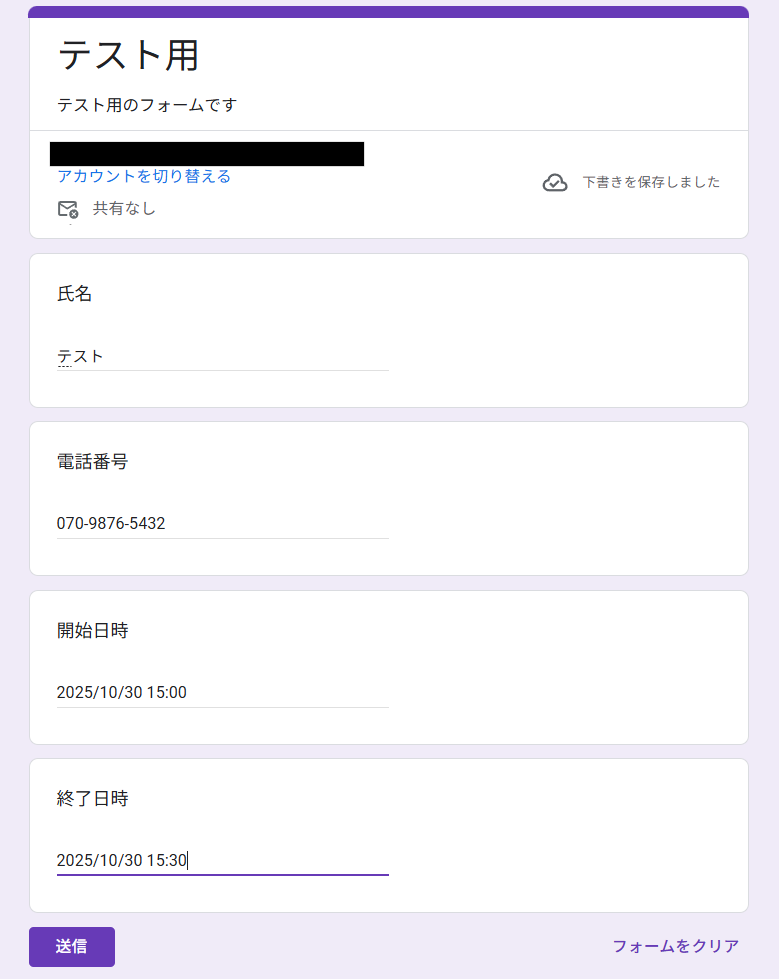This screenshot has width=779, height=979.
Task: Select the 開始日時 input field
Action: (222, 693)
